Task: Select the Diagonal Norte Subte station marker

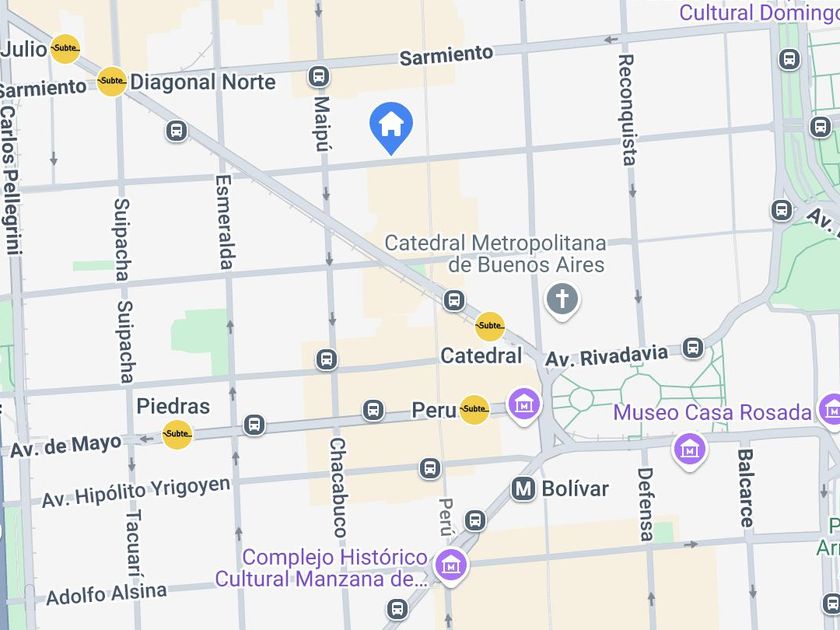Action: (x=112, y=81)
